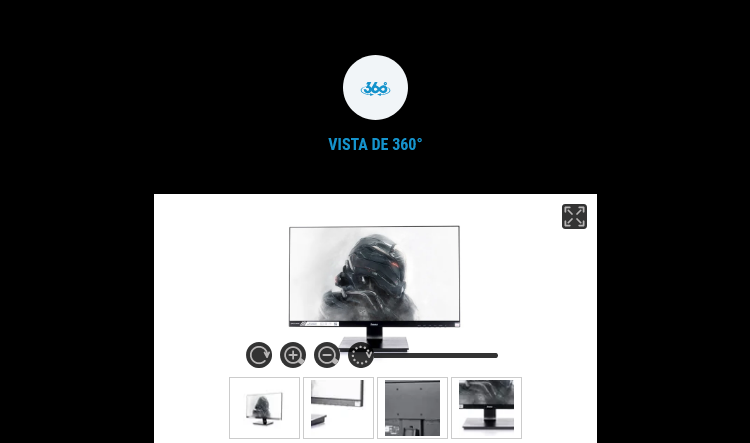Select the monitor back panel thumbnail
The image size is (750, 443).
pos(412,408)
